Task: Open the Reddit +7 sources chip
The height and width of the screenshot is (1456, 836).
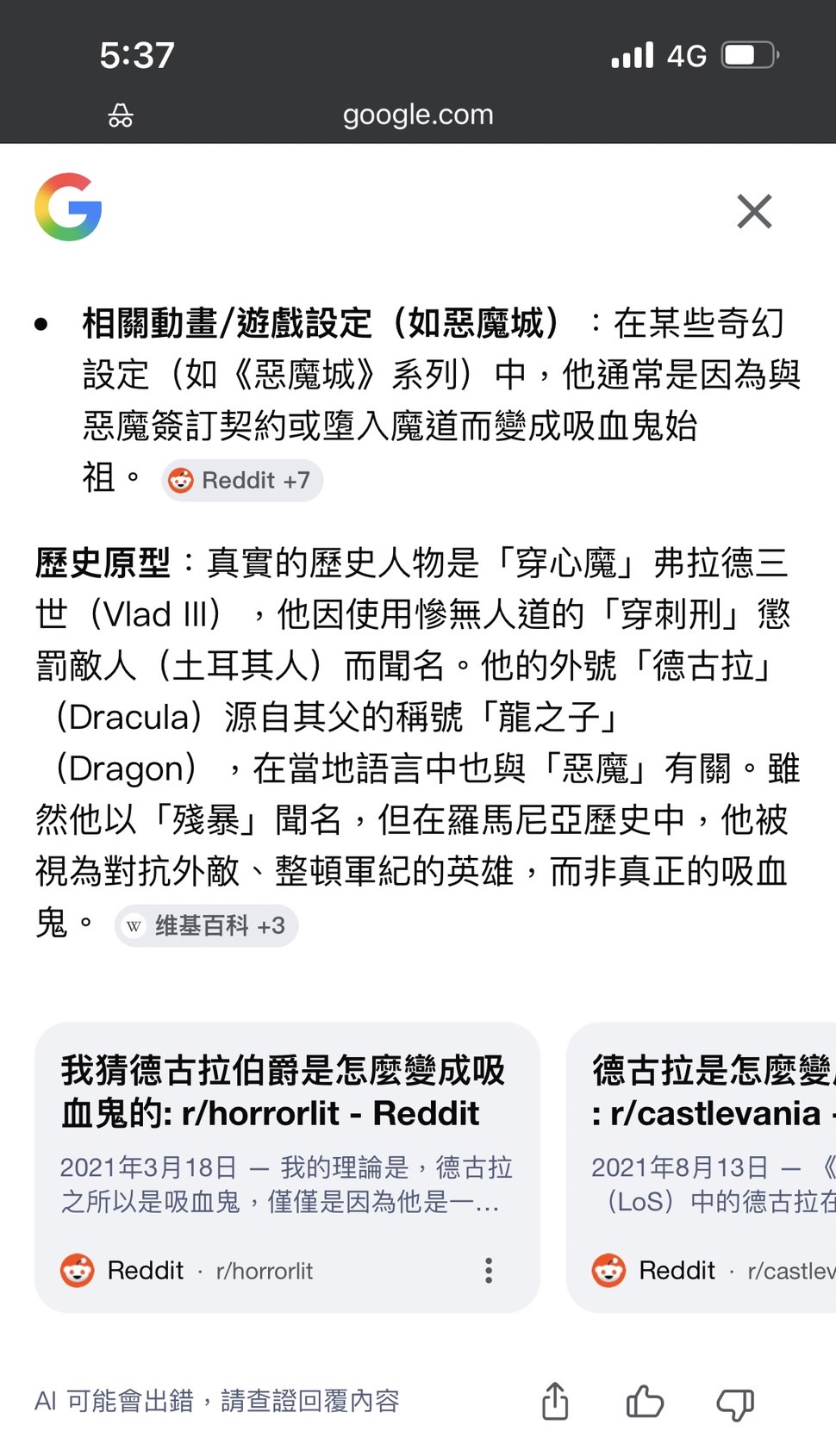Action: point(242,480)
